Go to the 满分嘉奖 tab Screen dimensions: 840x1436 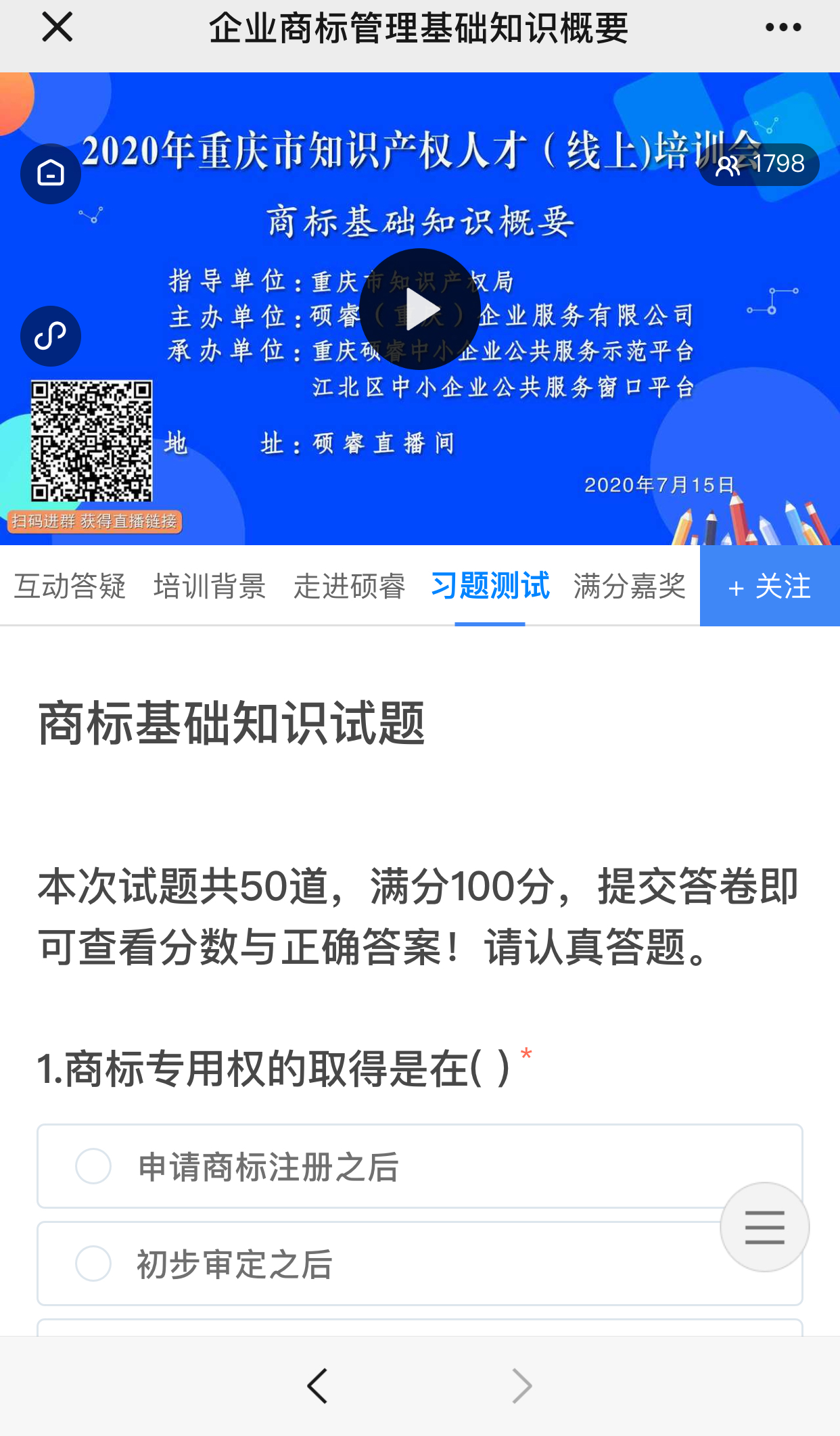point(629,586)
